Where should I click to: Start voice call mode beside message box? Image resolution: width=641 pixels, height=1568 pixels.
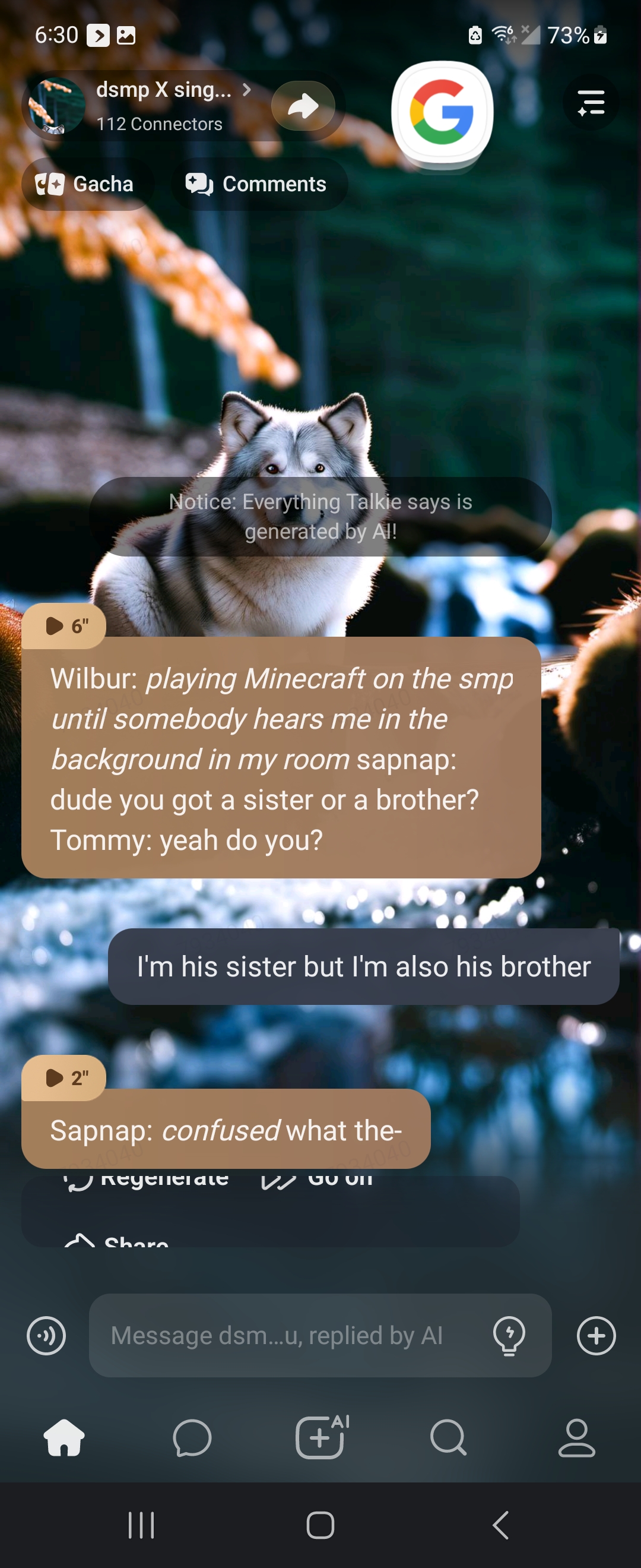(46, 1336)
